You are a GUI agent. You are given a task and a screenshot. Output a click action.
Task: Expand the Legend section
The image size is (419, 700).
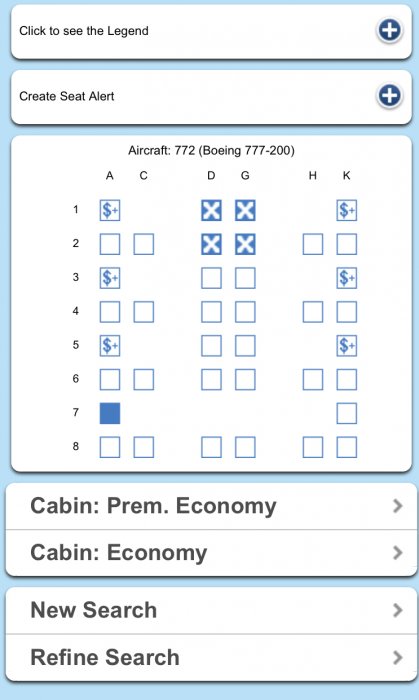(390, 30)
